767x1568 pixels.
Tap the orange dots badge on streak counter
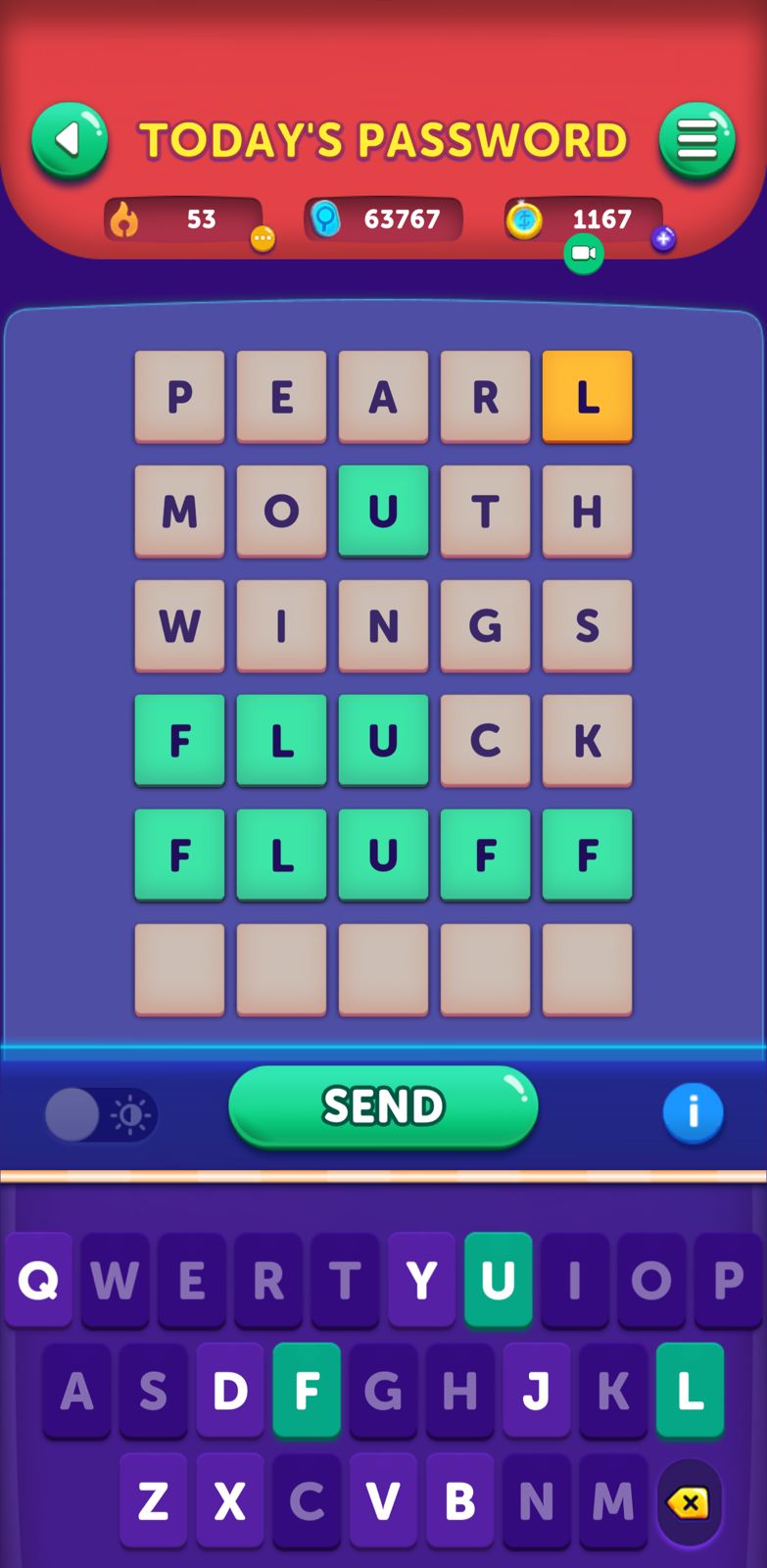tap(263, 238)
